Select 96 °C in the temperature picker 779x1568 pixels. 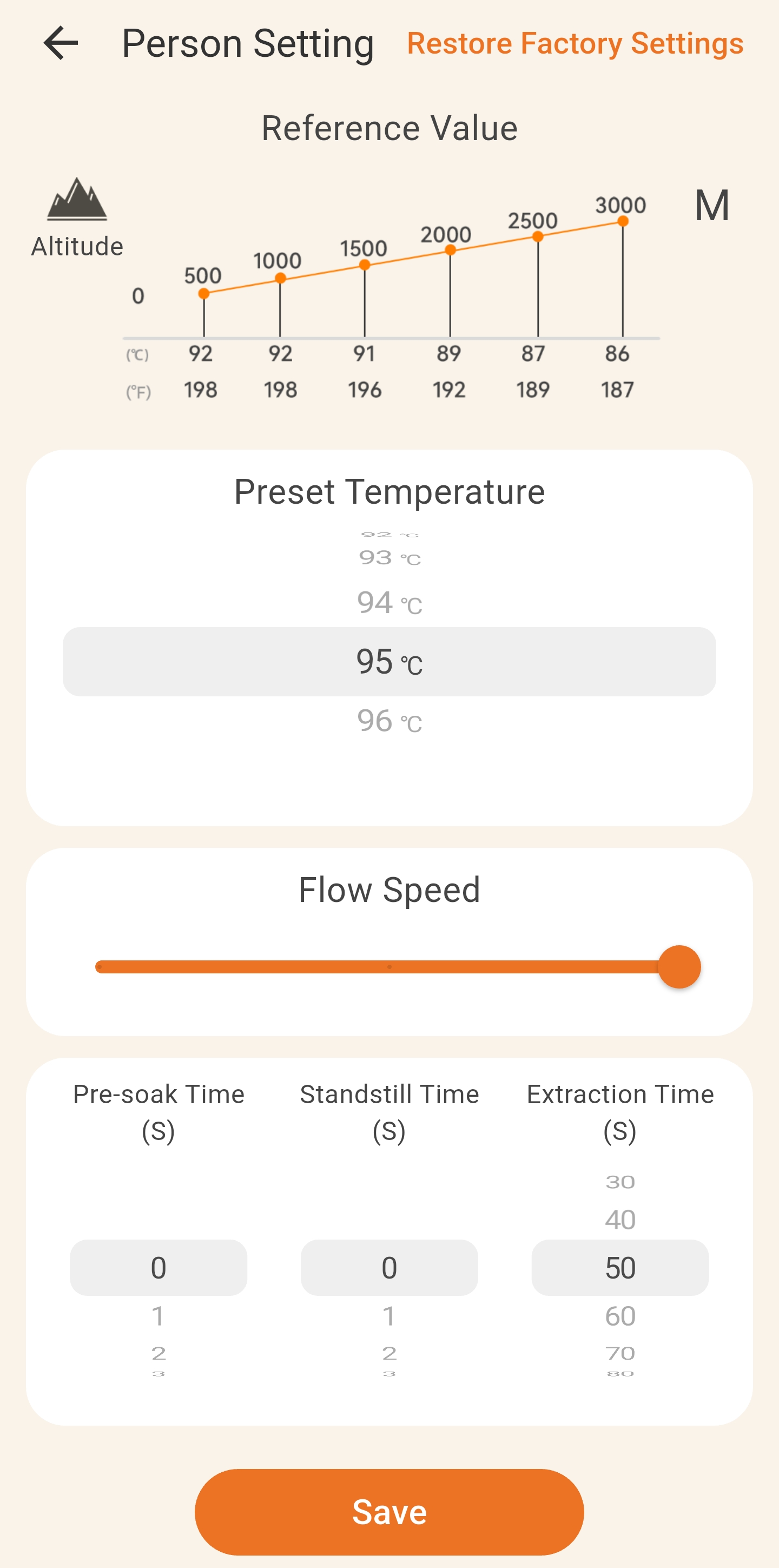click(x=389, y=721)
